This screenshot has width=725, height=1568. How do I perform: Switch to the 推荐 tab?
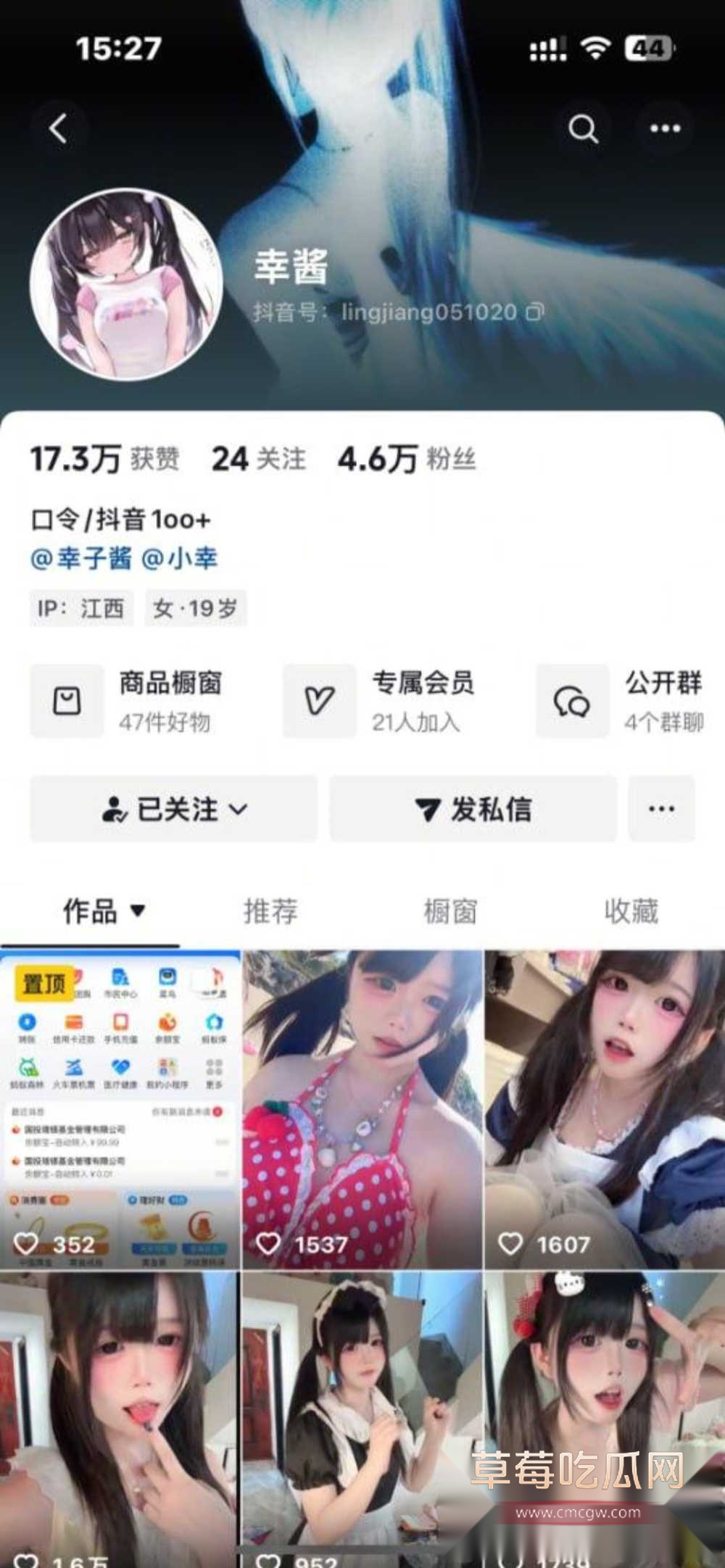pos(270,911)
